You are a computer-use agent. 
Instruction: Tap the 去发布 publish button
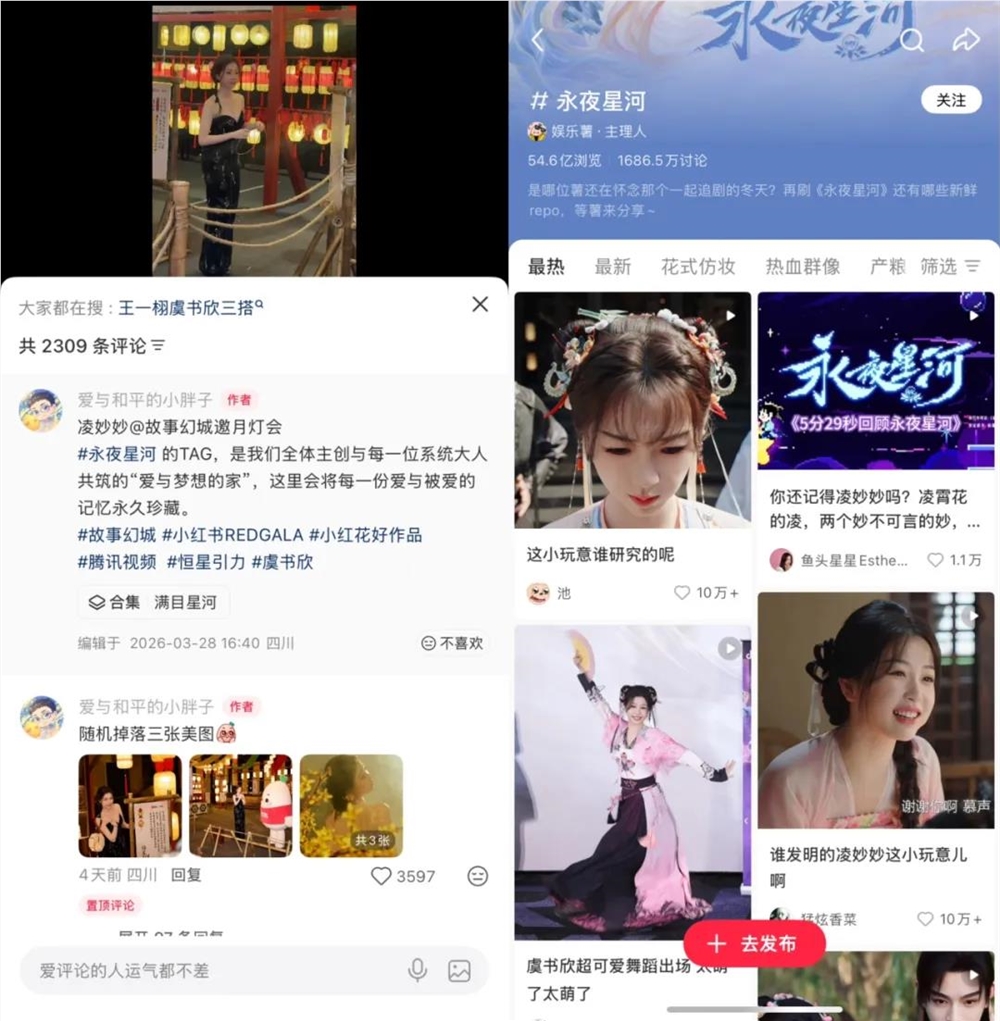point(754,942)
